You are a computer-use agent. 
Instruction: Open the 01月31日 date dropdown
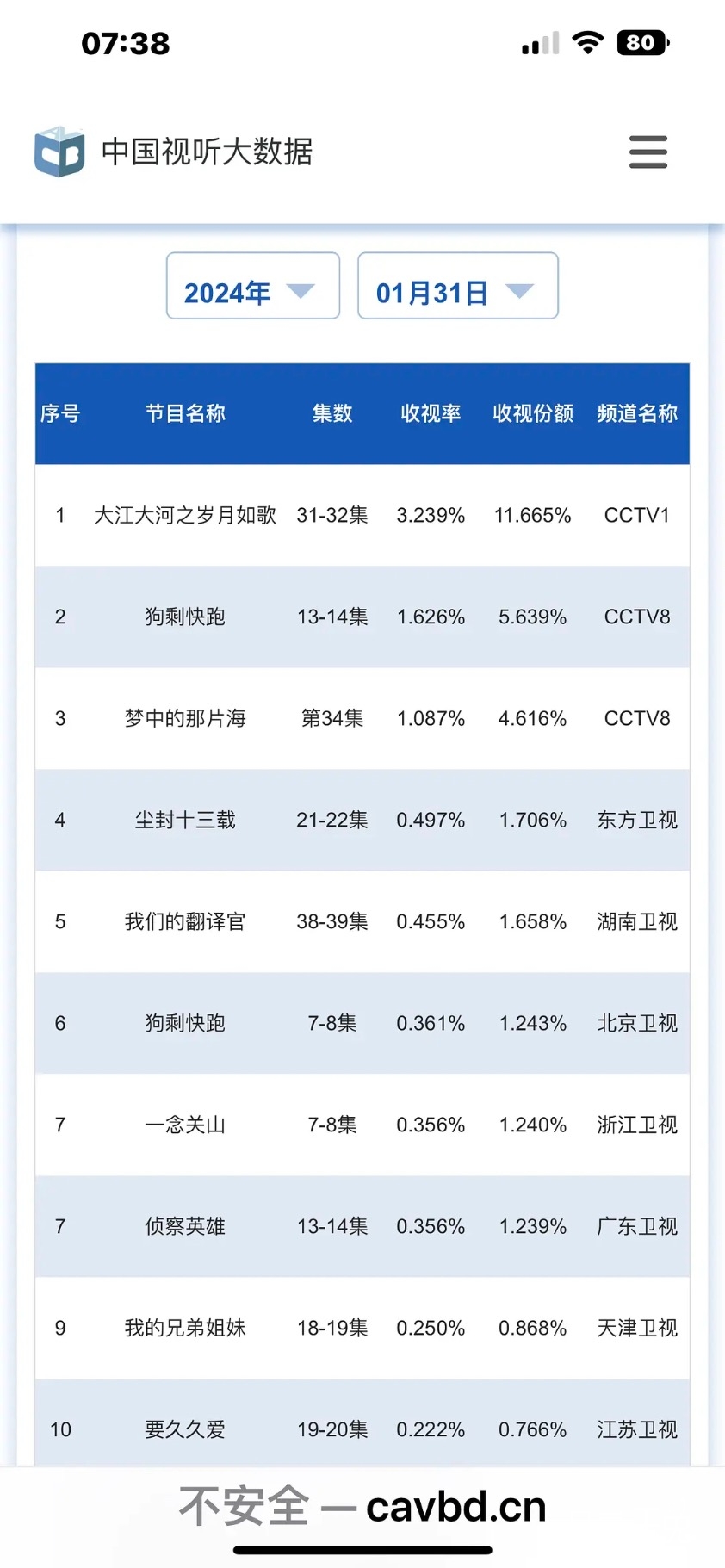457,287
